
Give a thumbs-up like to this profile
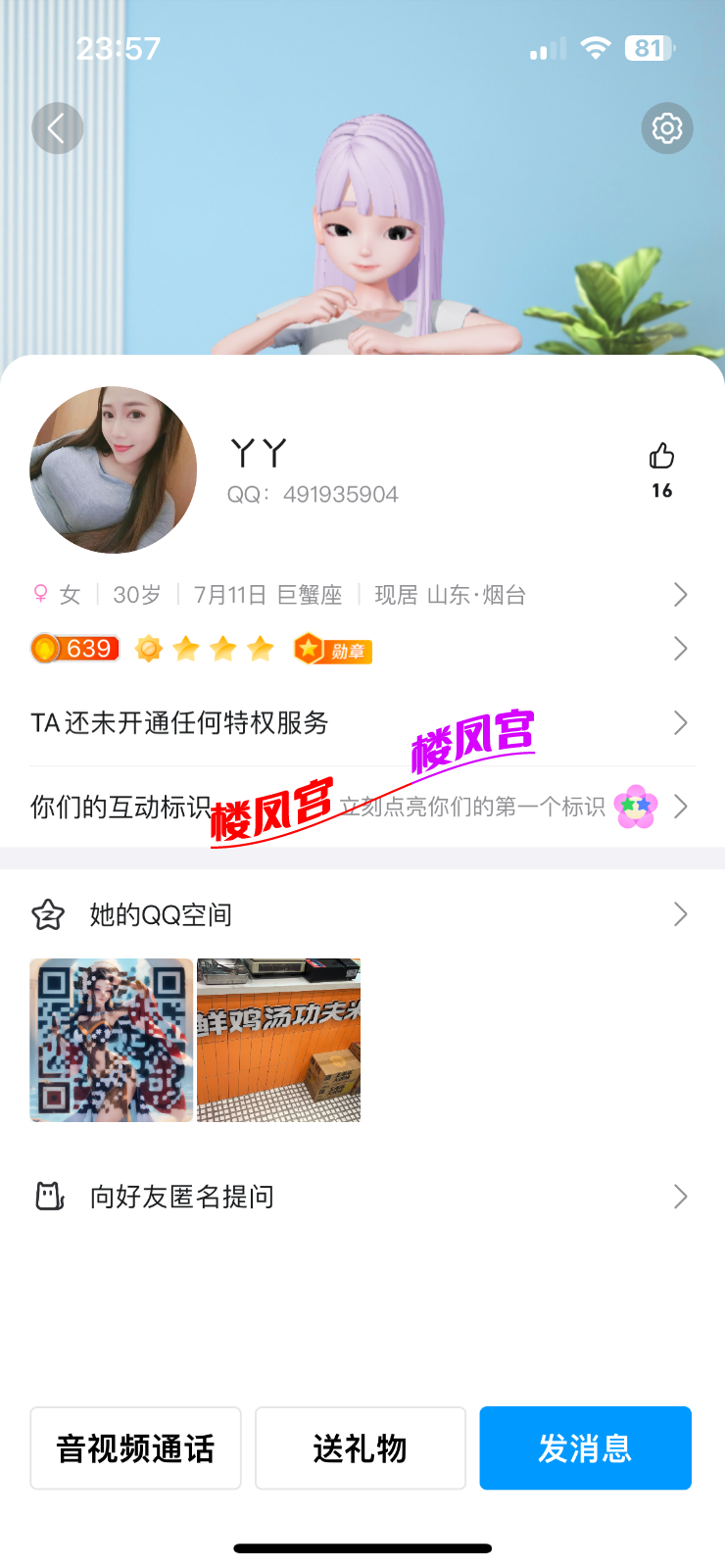click(662, 457)
